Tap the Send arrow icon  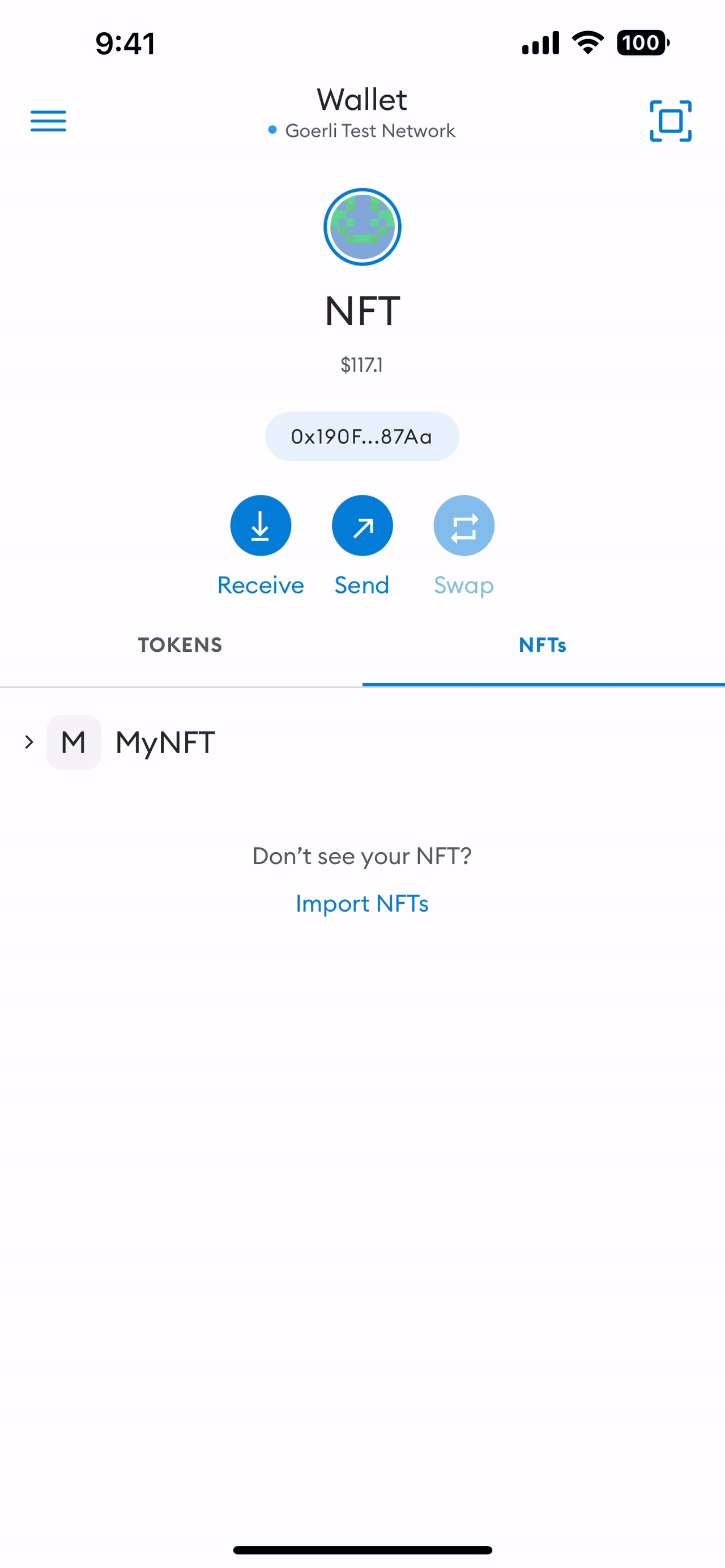coord(361,525)
